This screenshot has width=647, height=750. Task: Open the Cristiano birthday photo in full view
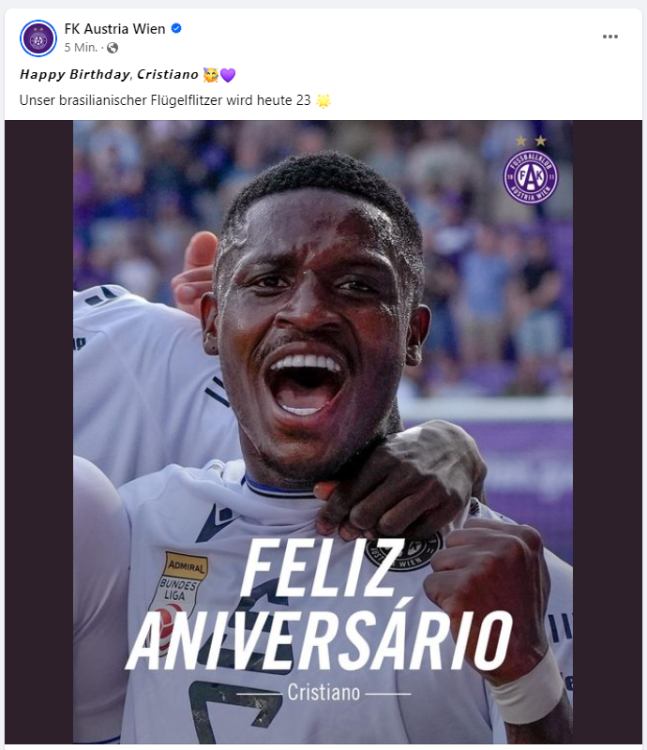pyautogui.click(x=323, y=430)
